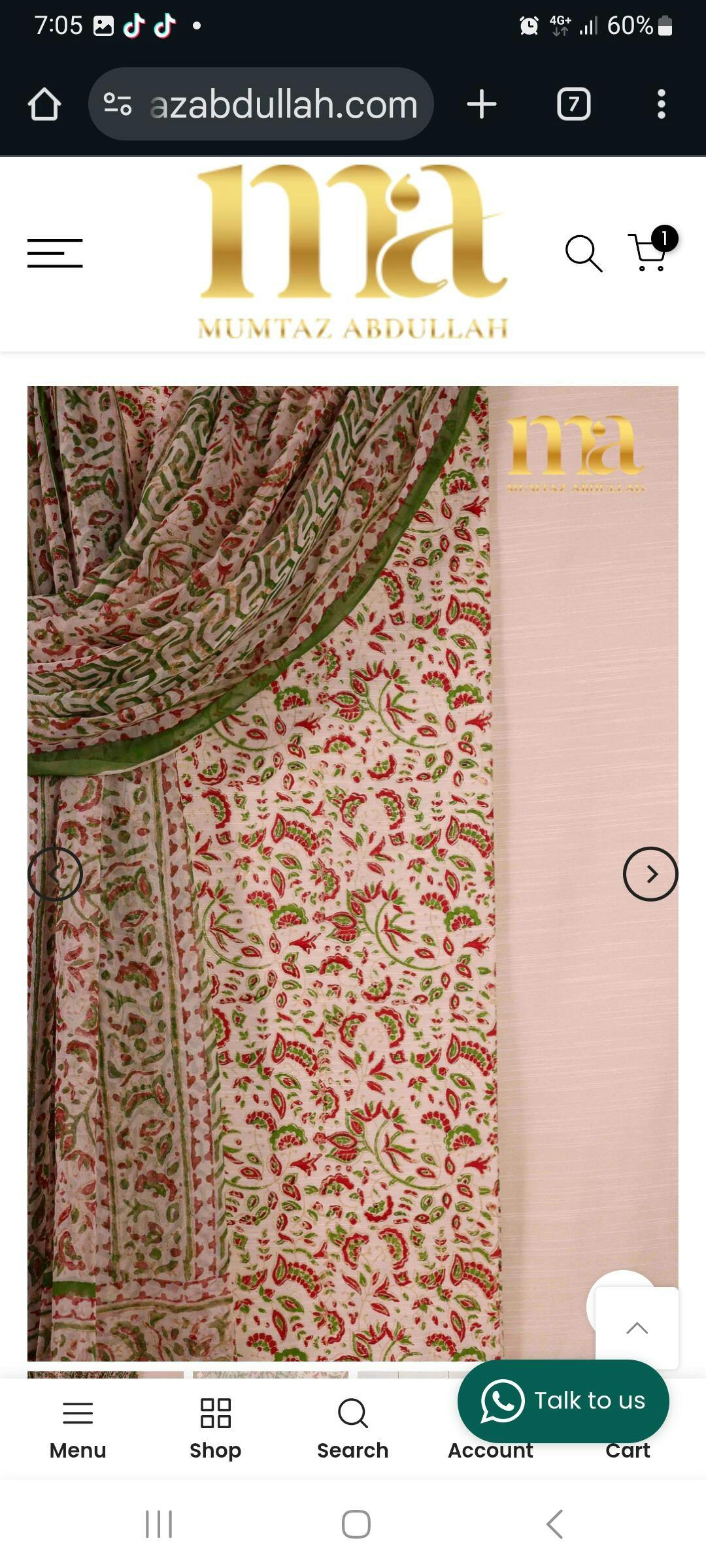
Task: Go to the Mumtaz Abdullah homepage via the logo
Action: 352,252
